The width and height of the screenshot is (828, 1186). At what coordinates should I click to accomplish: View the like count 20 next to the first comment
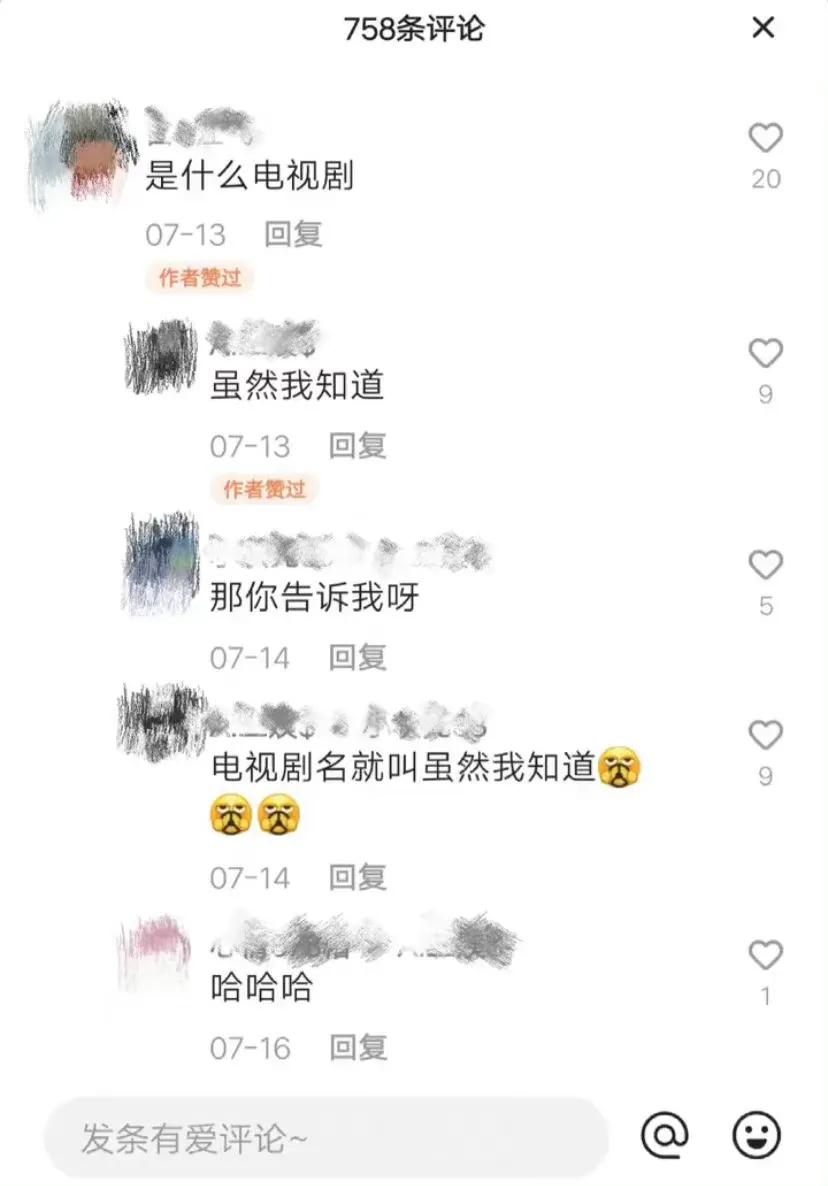click(765, 180)
